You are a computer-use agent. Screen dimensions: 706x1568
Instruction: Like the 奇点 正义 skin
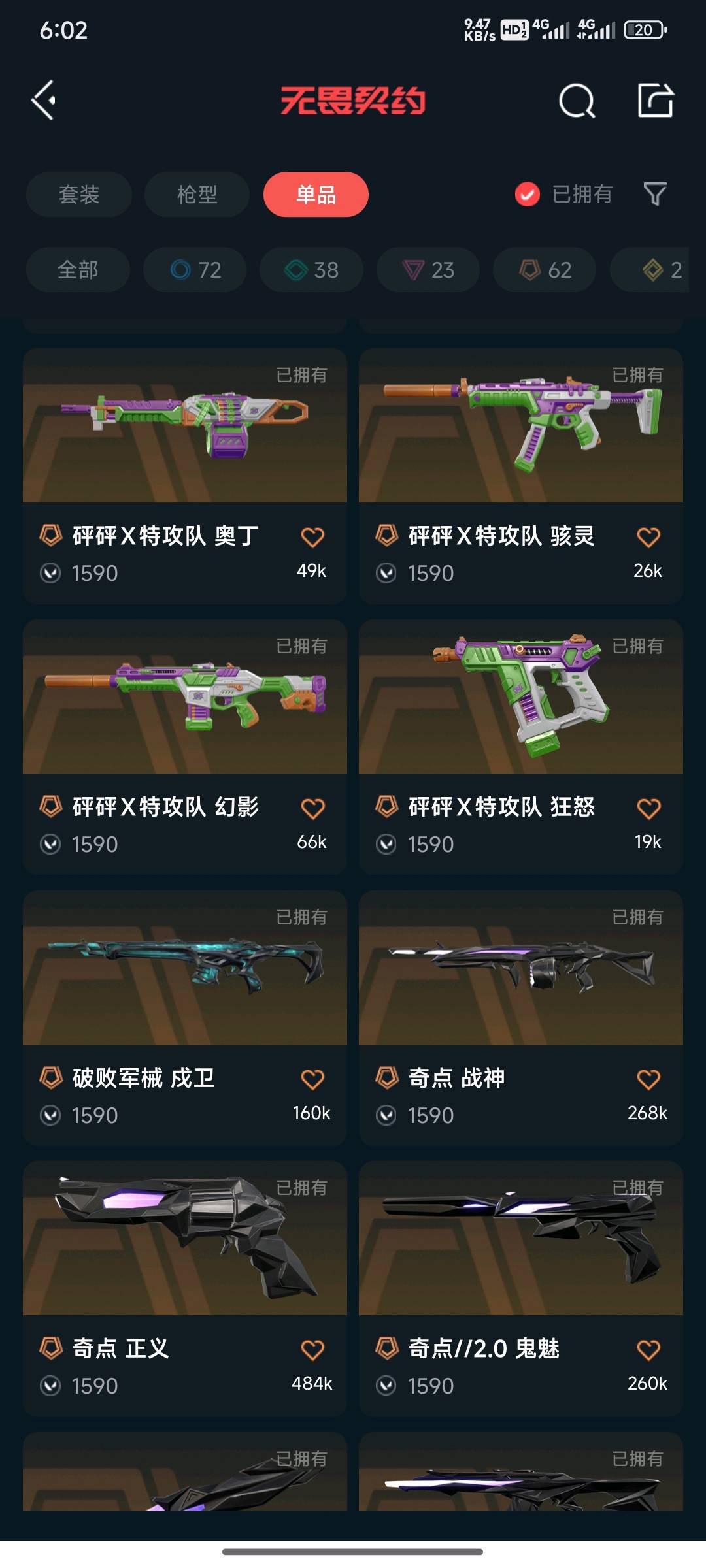tap(312, 1350)
